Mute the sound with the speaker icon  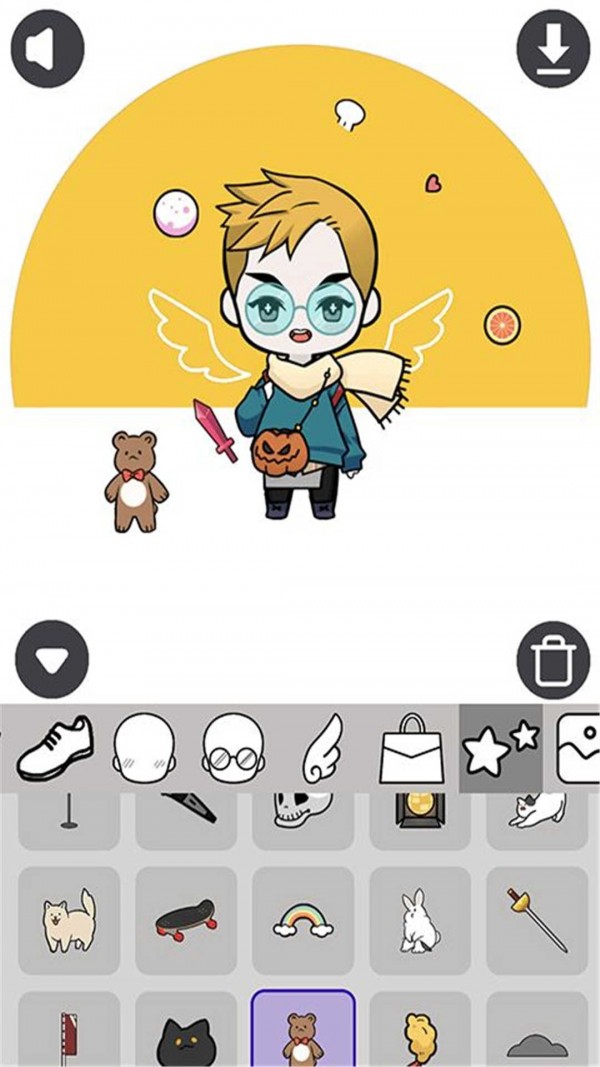tap(46, 47)
